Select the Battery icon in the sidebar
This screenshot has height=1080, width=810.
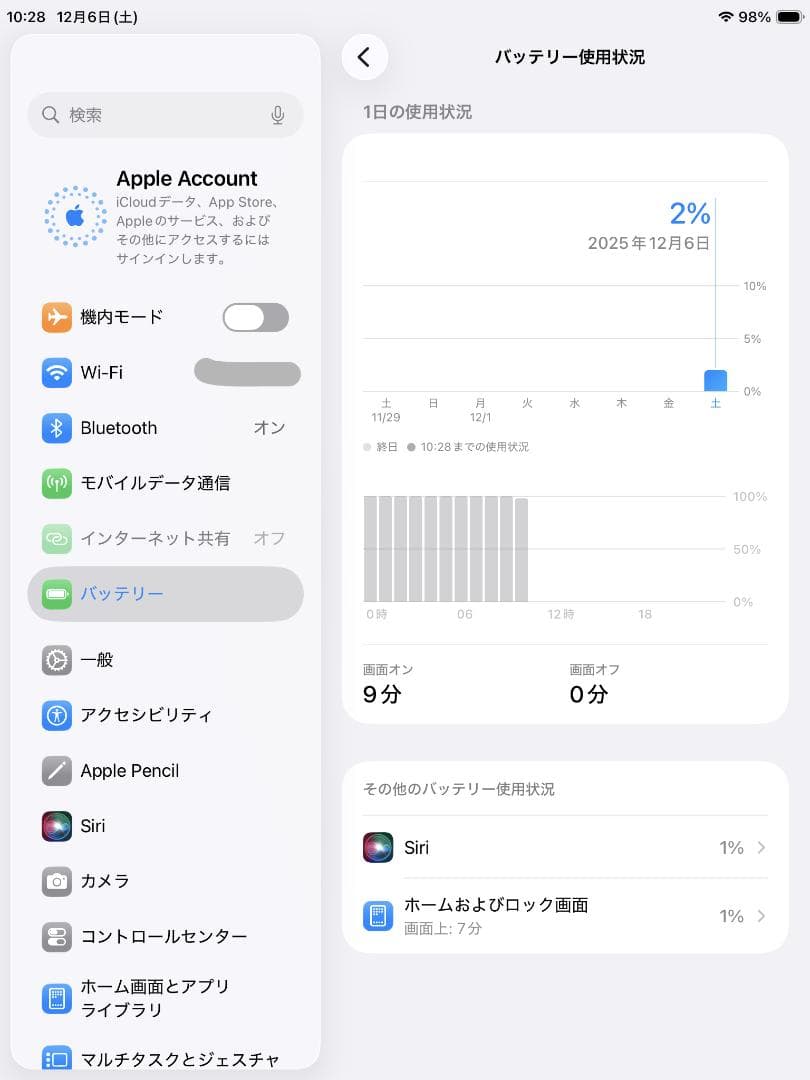tap(56, 593)
